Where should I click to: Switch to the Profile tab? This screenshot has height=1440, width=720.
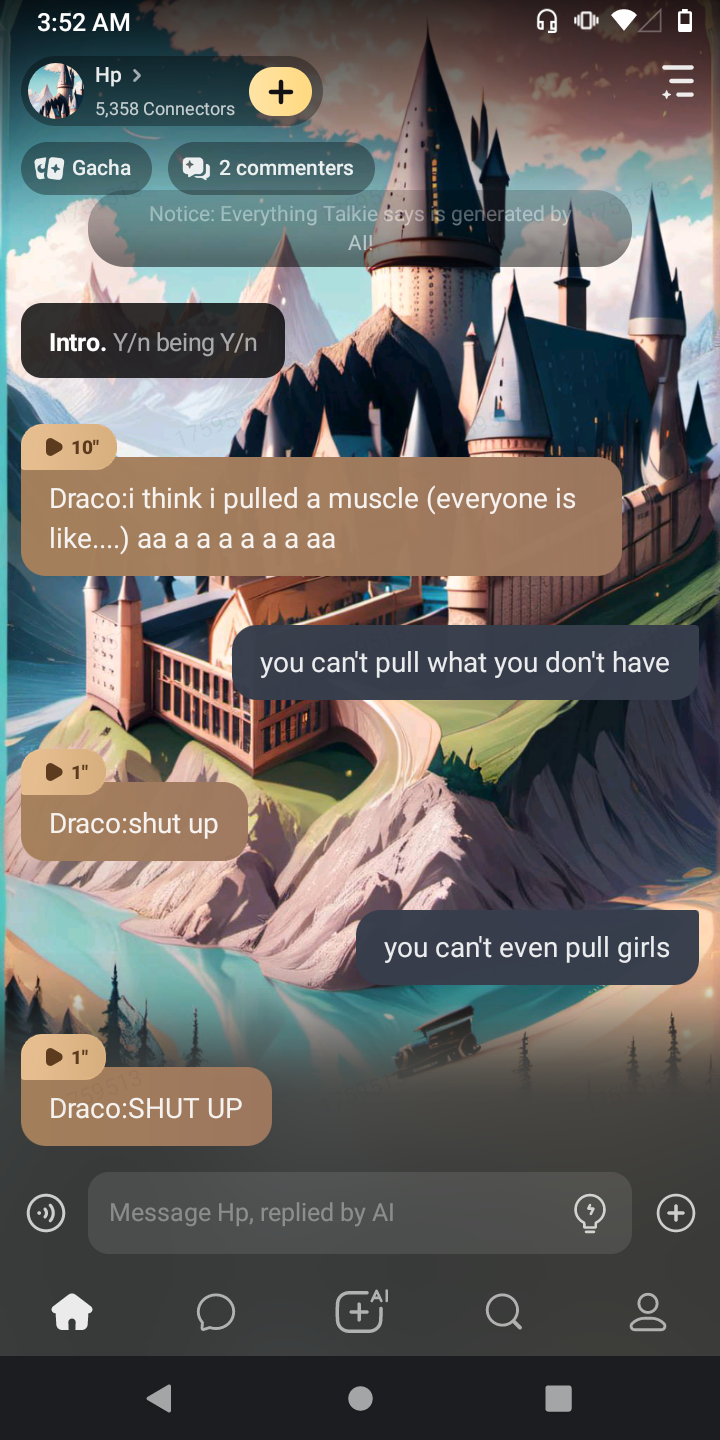pyautogui.click(x=648, y=1312)
